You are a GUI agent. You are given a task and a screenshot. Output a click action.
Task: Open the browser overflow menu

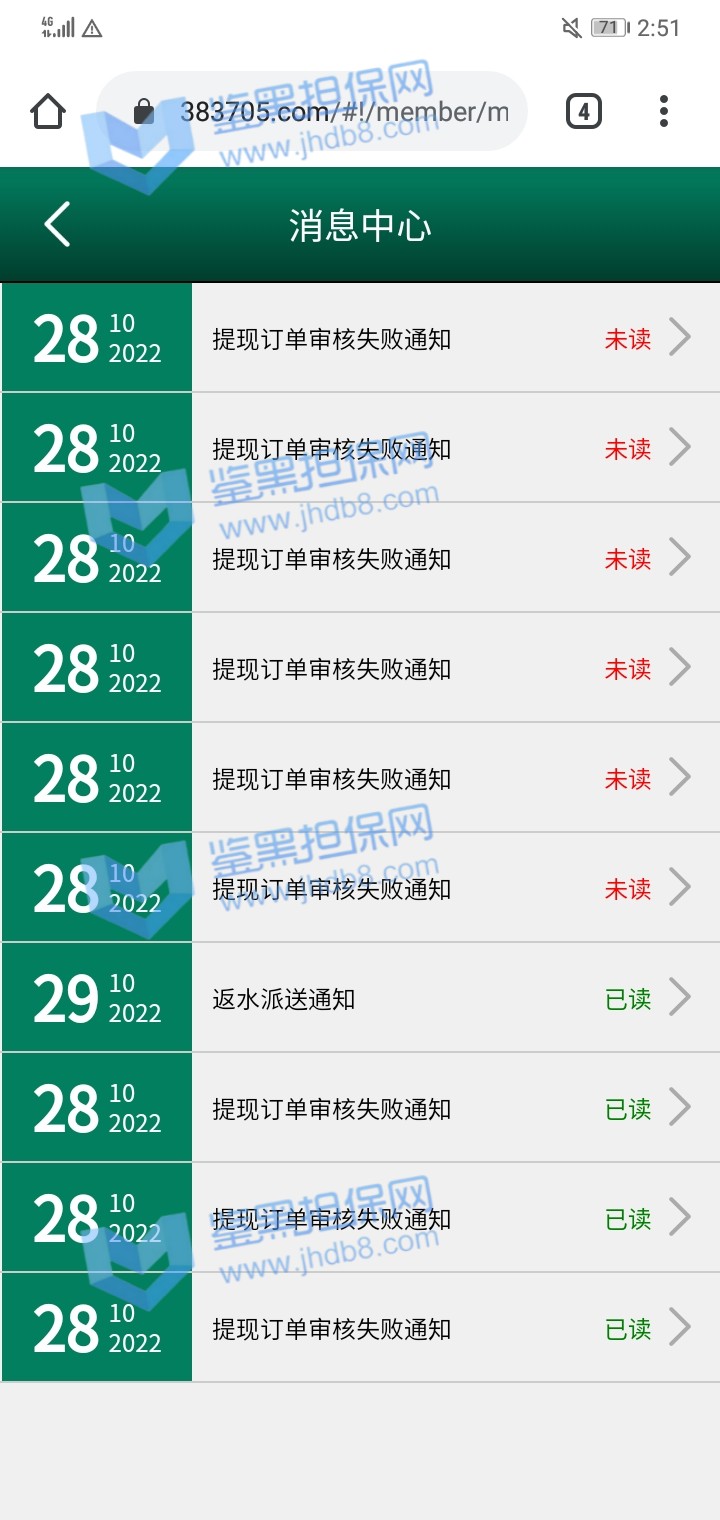coord(663,111)
